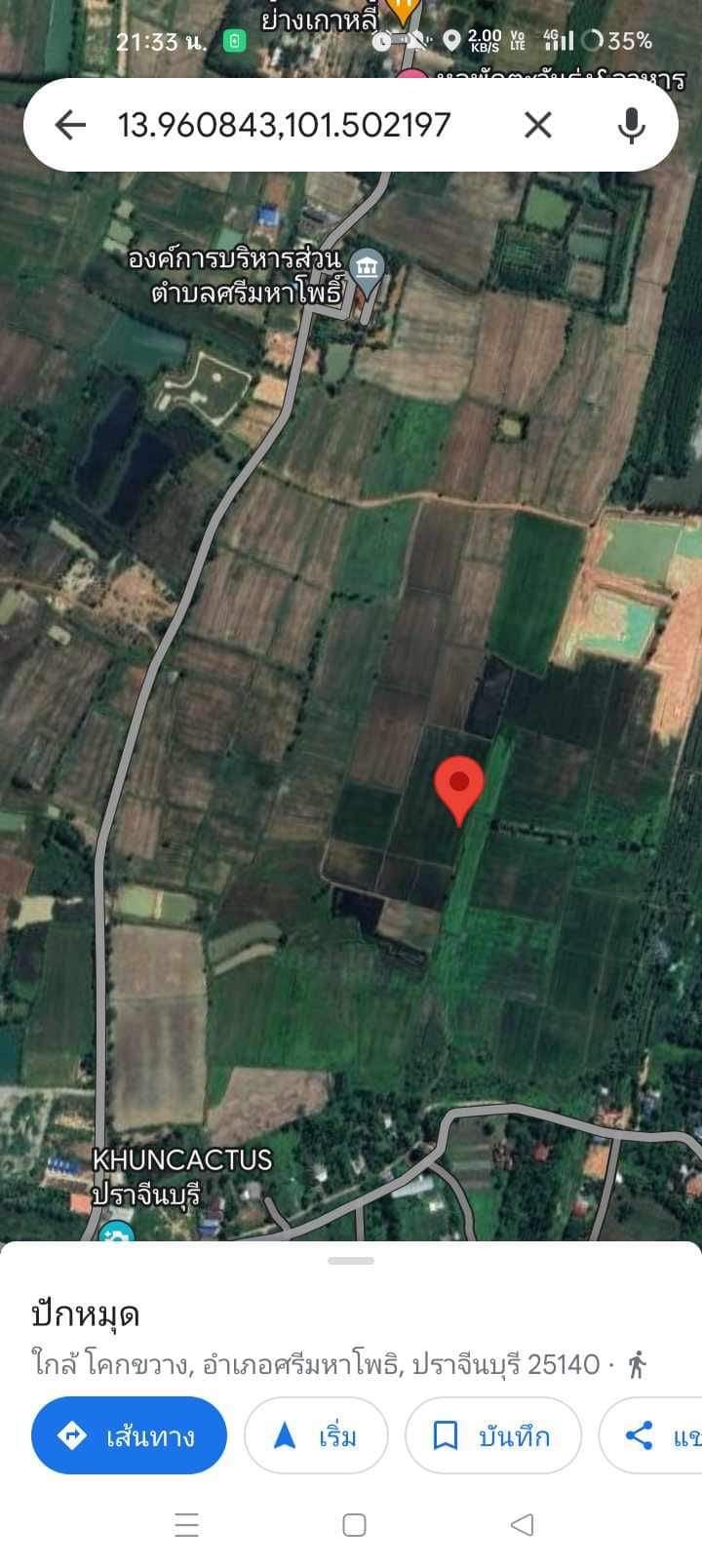
Task: Go to the home screen via nav bar
Action: [x=354, y=1524]
